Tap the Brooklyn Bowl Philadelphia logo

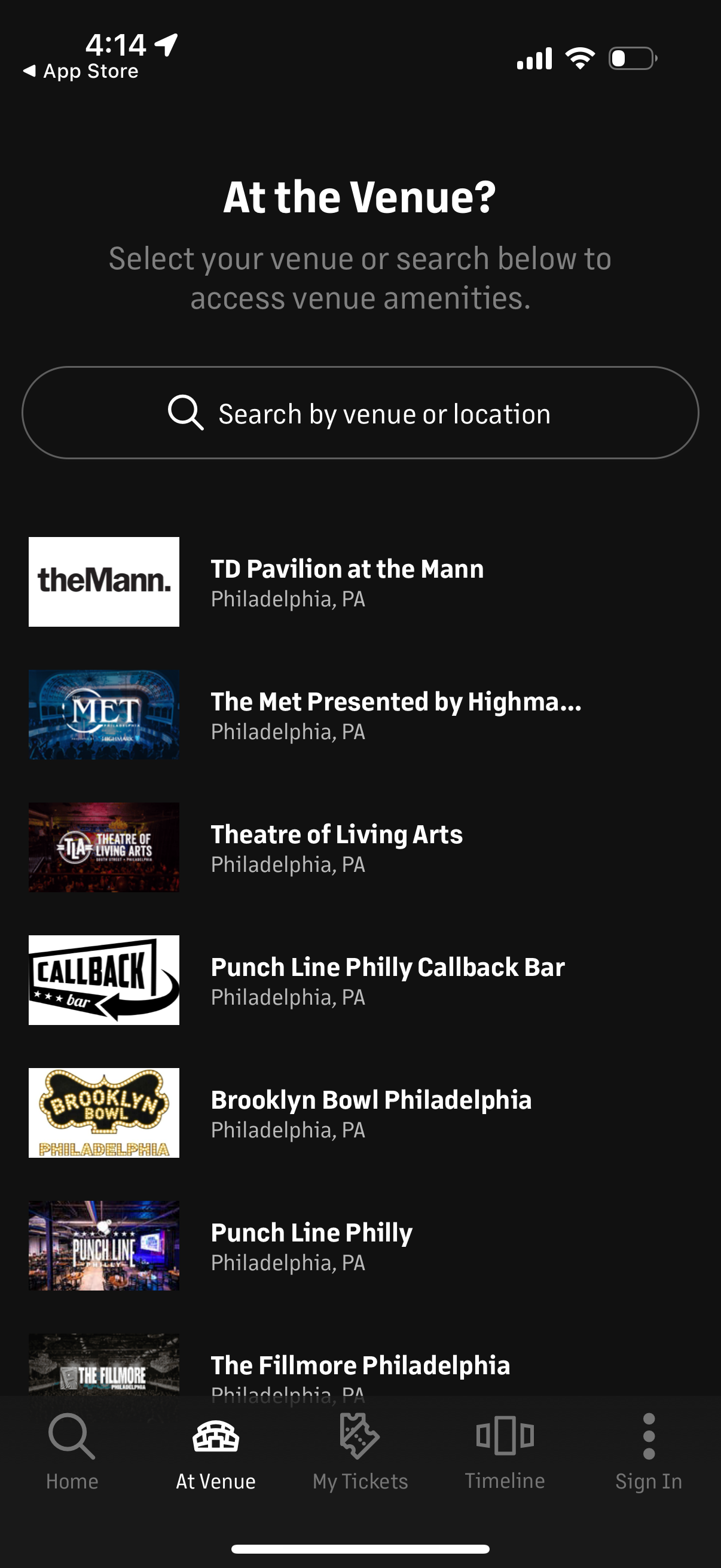[x=104, y=1112]
